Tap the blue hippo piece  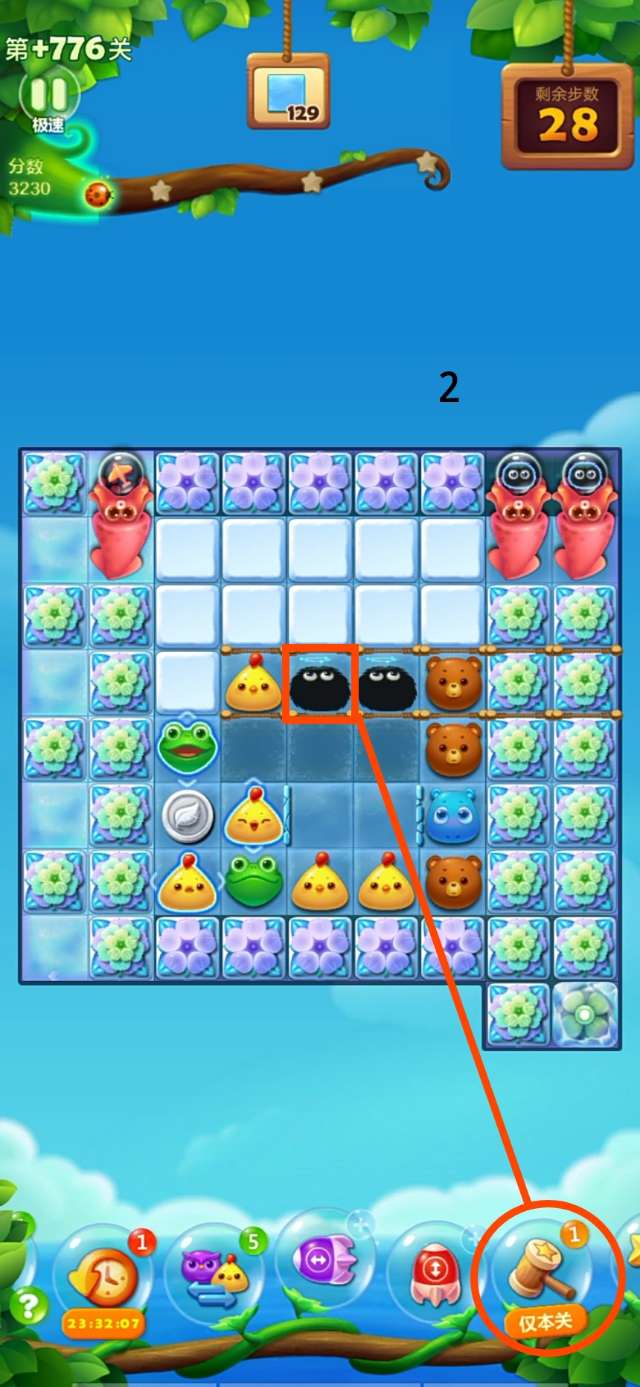452,815
